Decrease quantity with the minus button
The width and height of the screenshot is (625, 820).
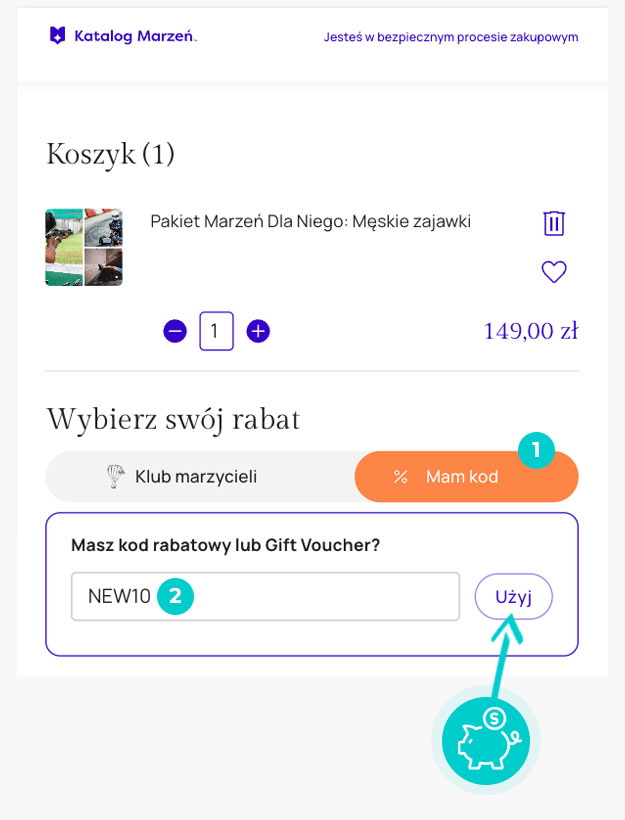coord(175,331)
